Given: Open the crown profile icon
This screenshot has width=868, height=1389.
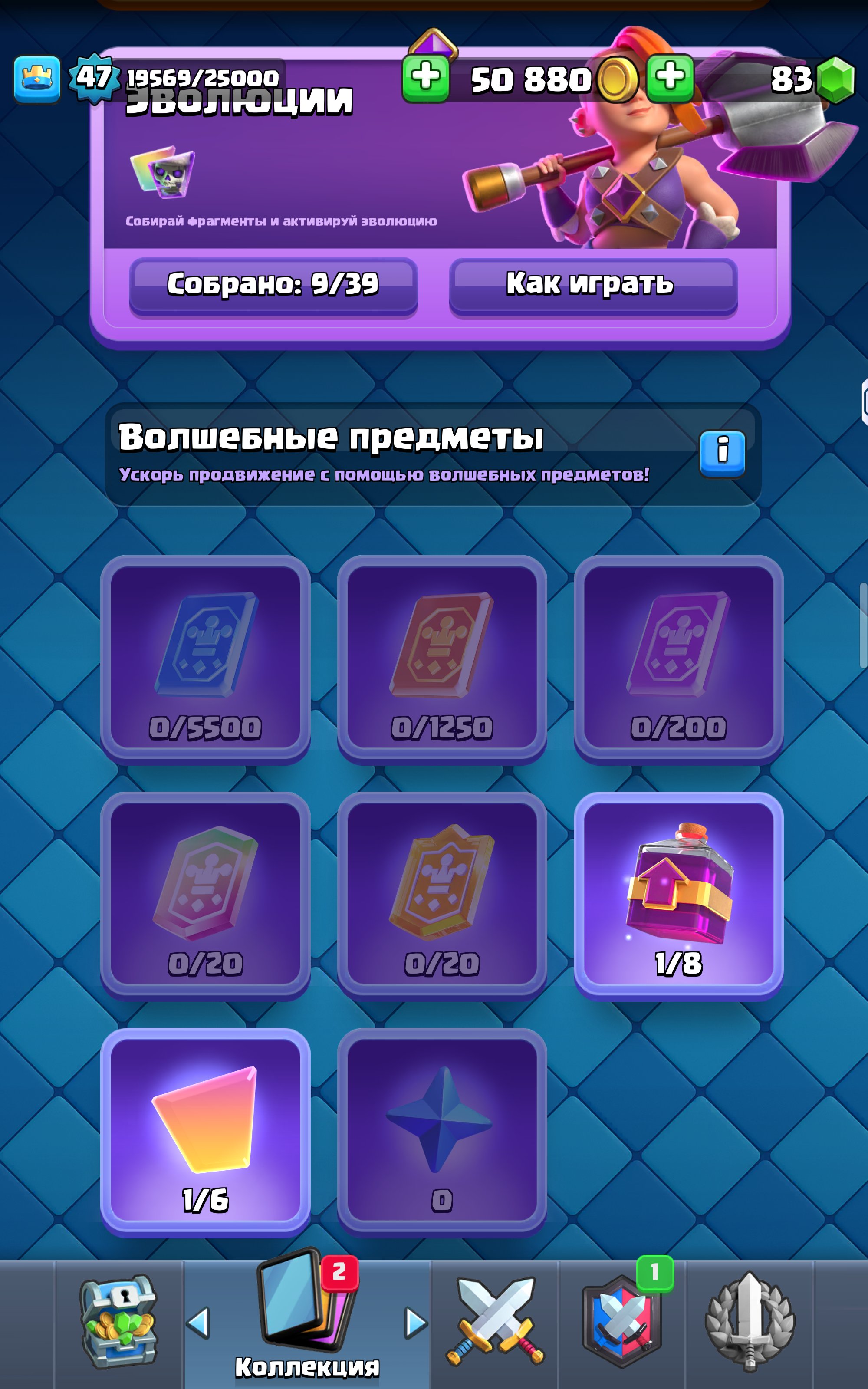Looking at the screenshot, I should point(37,79).
